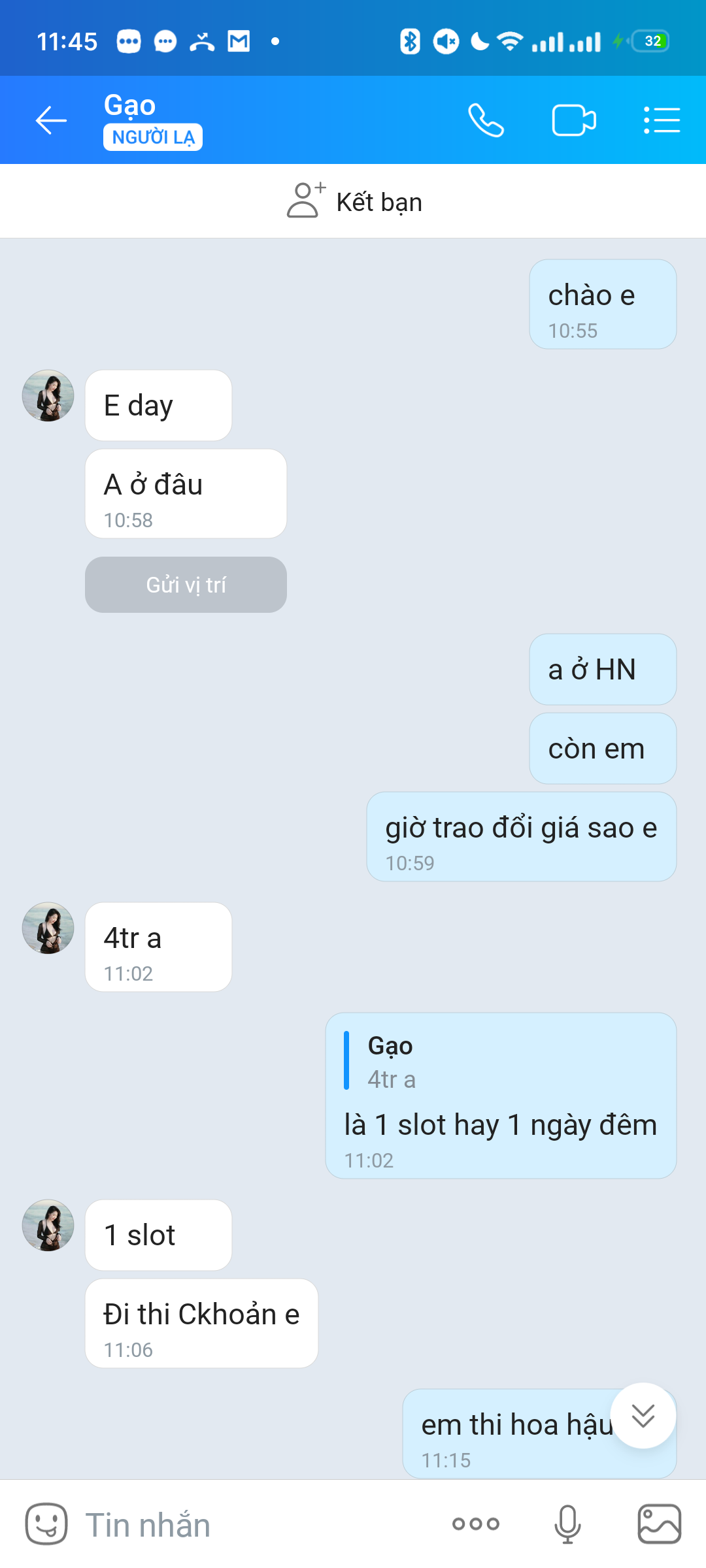The image size is (706, 1568).
Task: Start a video call with Gạo
Action: tap(573, 120)
